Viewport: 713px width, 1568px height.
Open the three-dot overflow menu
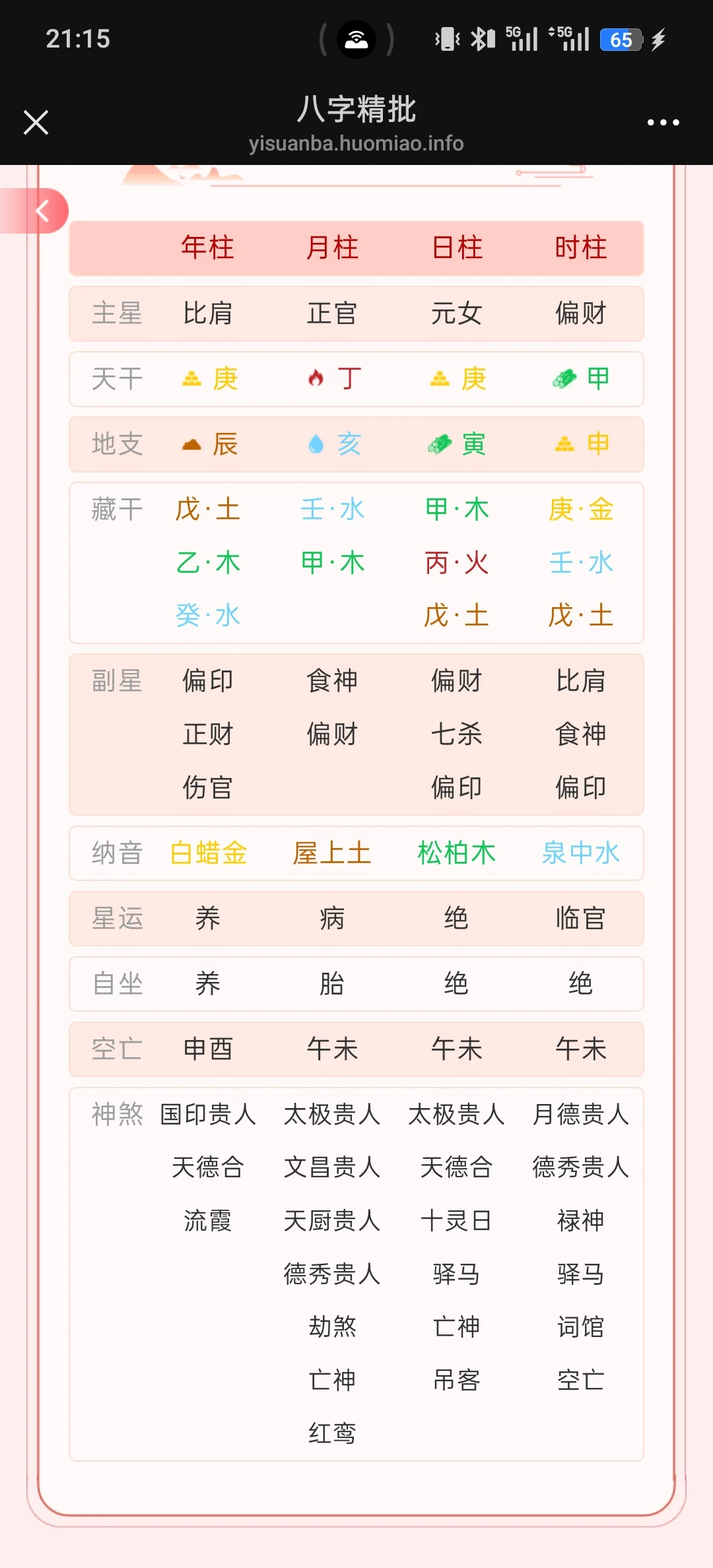click(663, 122)
